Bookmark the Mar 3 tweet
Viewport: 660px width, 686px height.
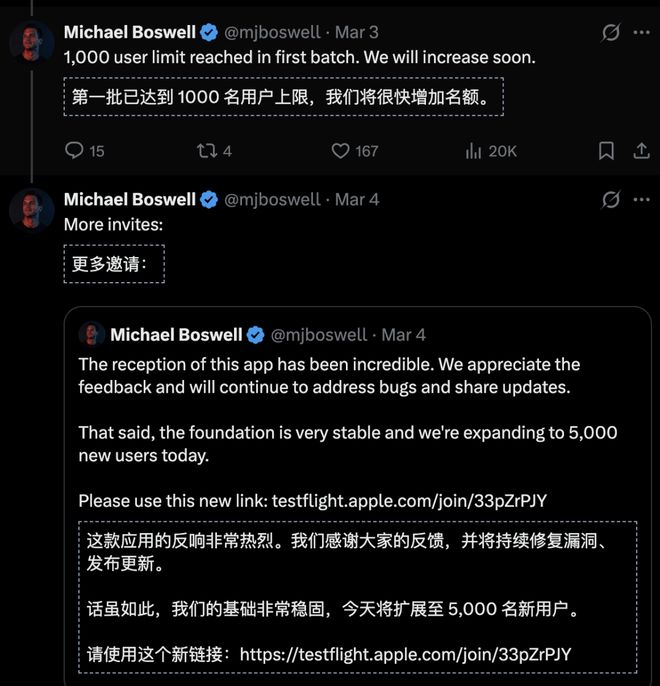(606, 151)
